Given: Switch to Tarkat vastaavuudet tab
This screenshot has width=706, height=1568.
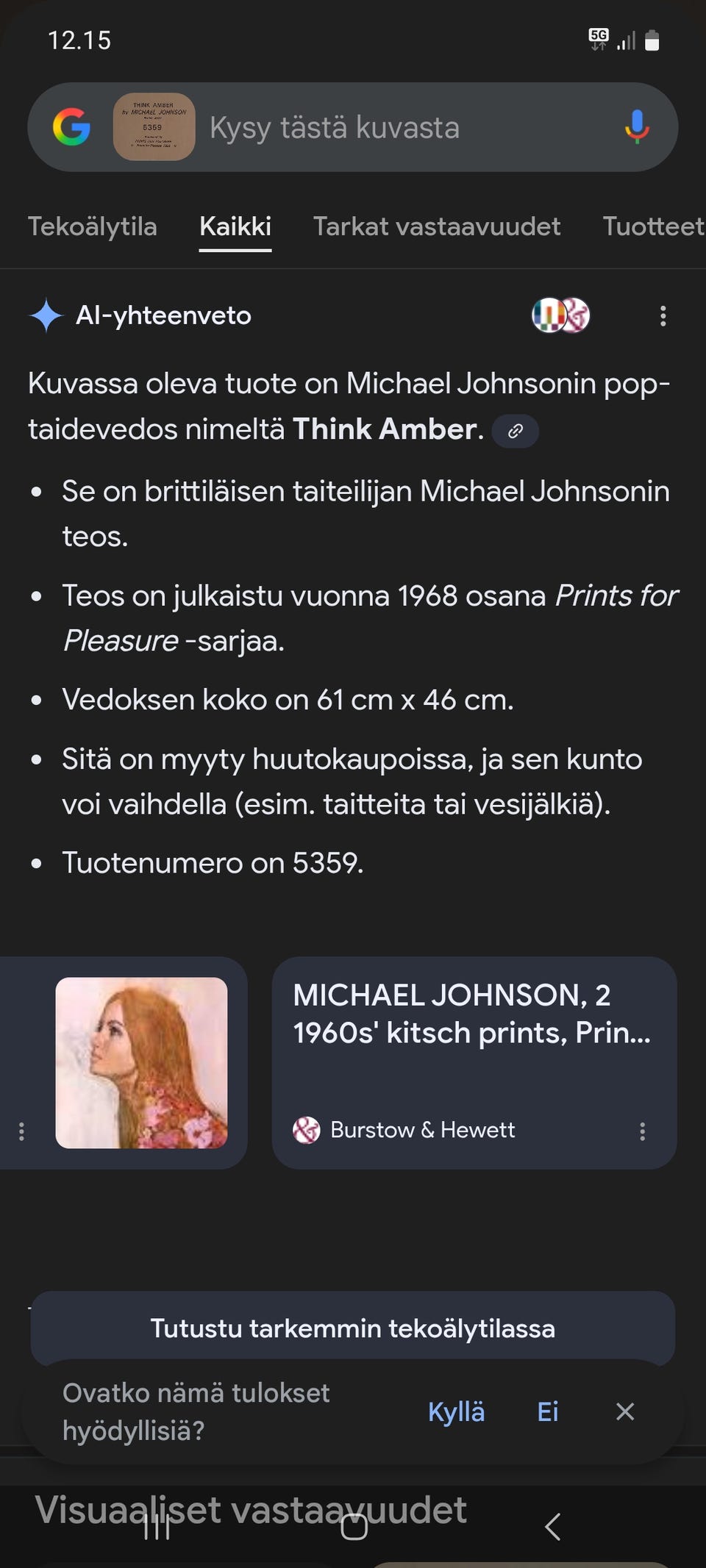Looking at the screenshot, I should [x=437, y=226].
